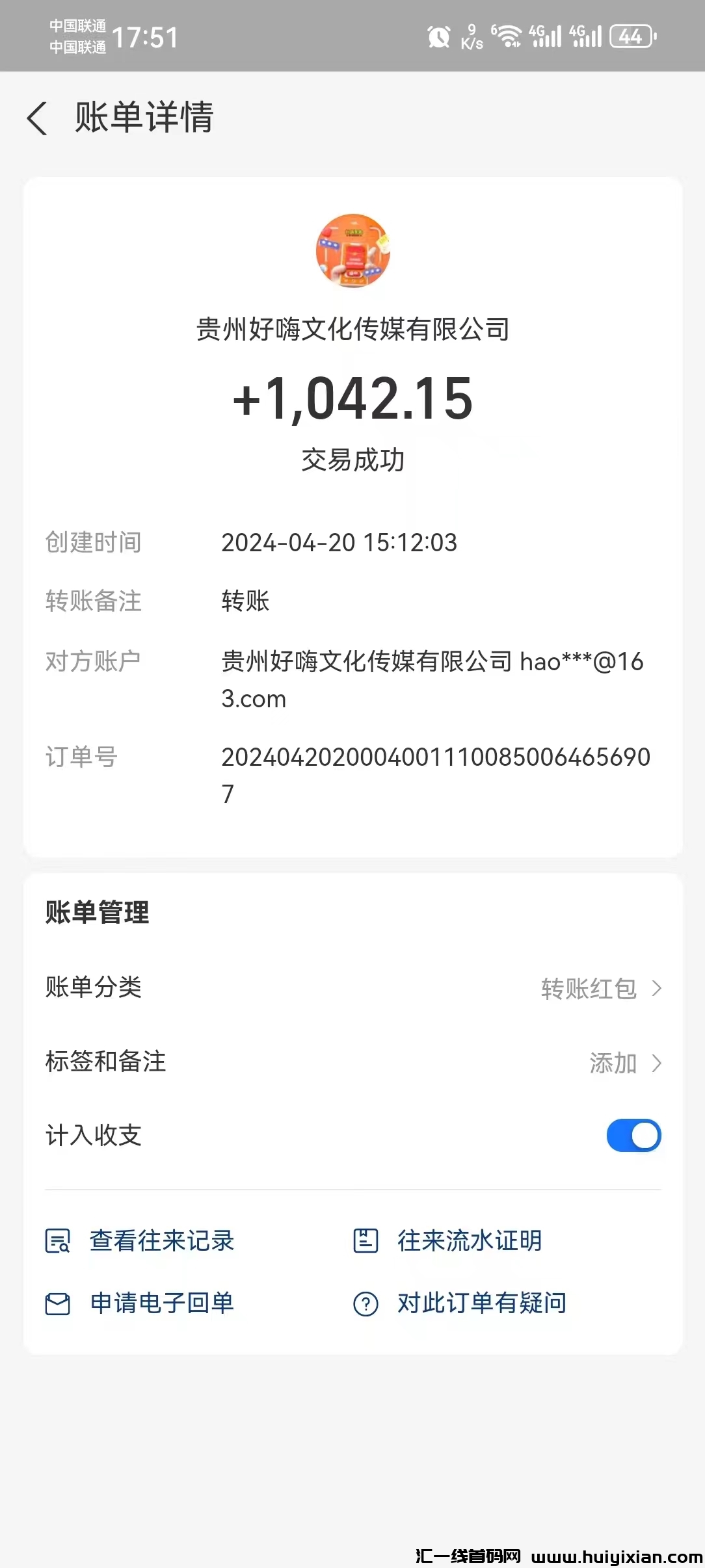Click the battery indicator showing 44

(630, 36)
